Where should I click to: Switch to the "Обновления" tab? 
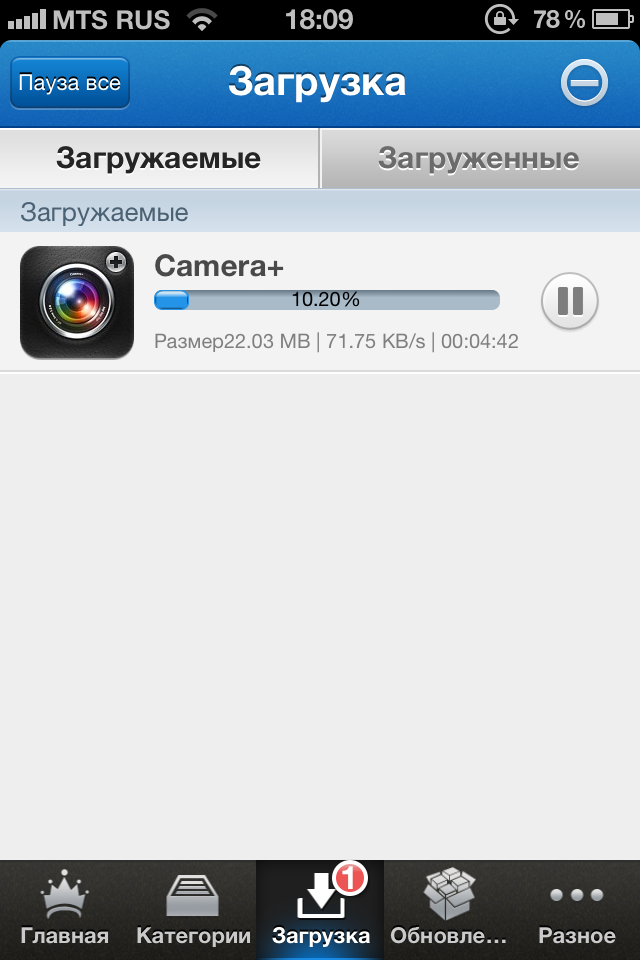[449, 910]
